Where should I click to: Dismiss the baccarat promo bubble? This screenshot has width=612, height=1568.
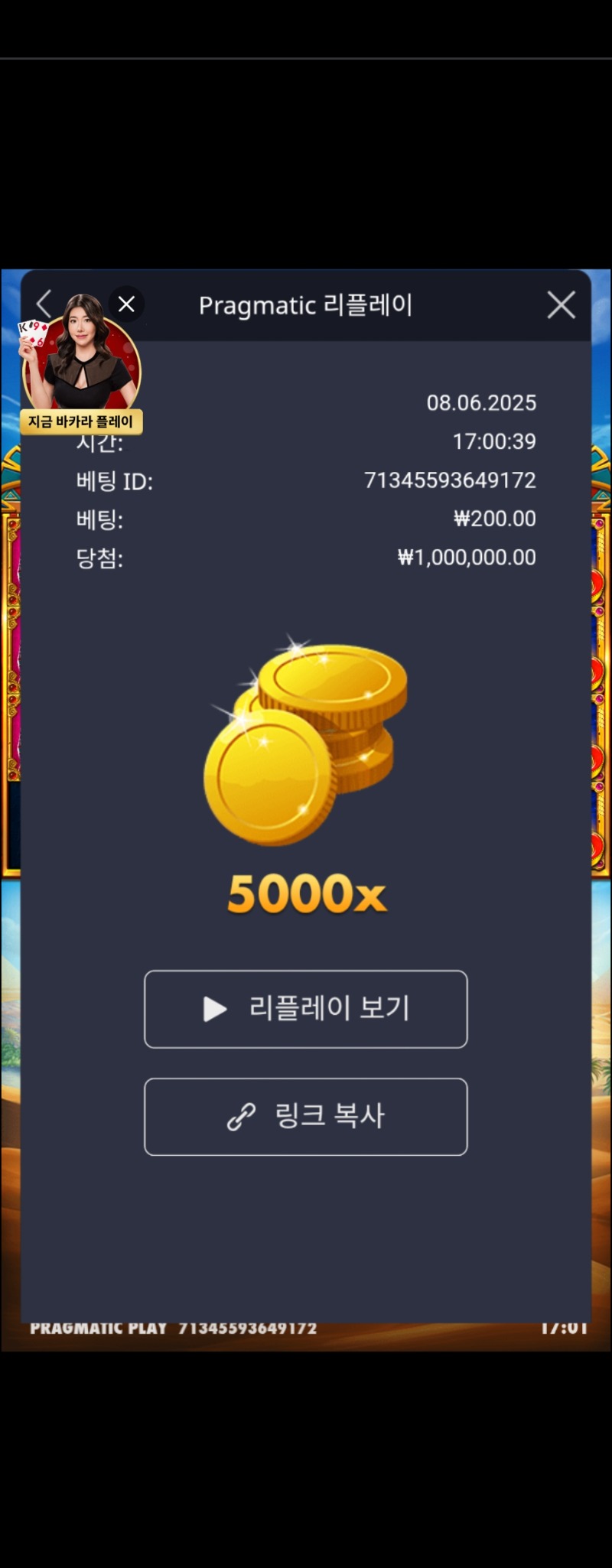tap(127, 304)
